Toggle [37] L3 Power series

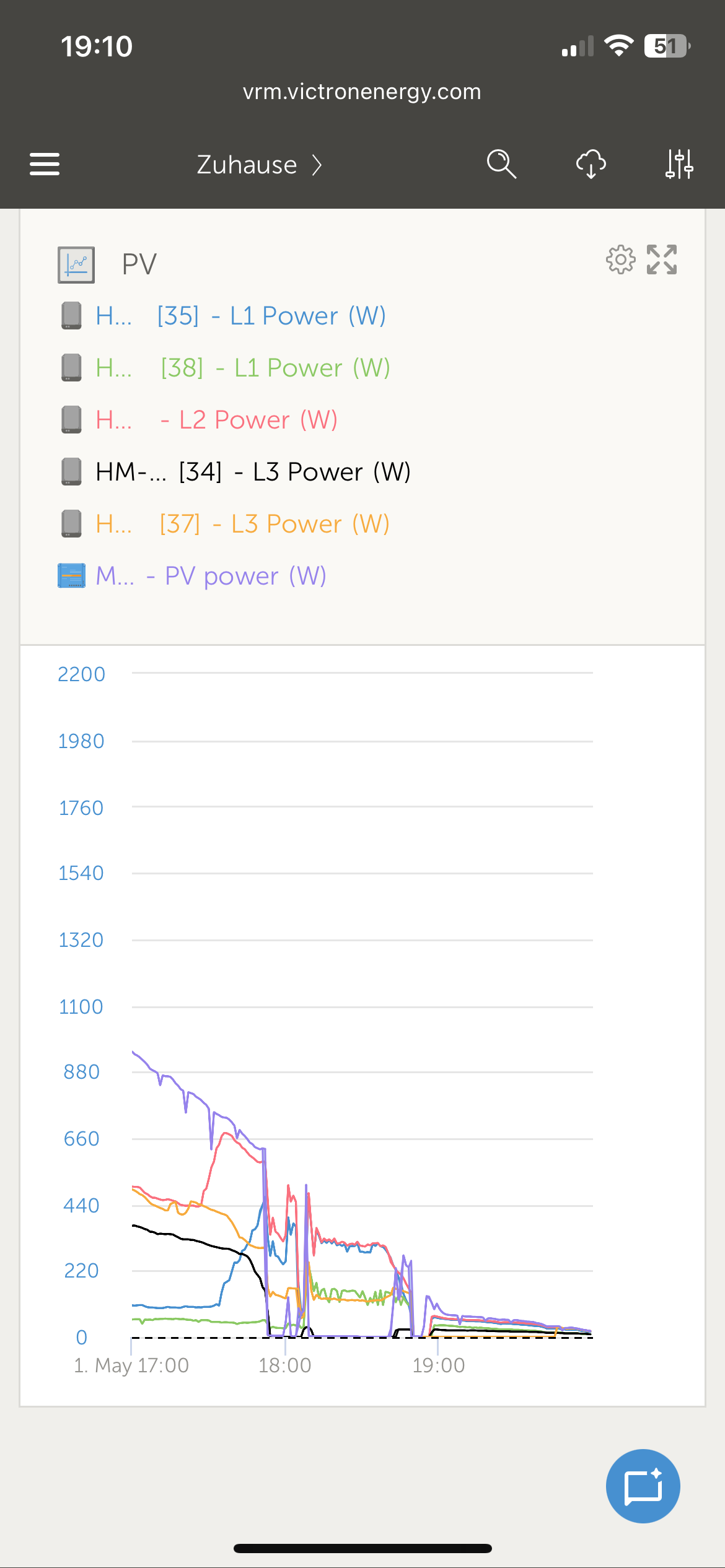click(x=243, y=524)
